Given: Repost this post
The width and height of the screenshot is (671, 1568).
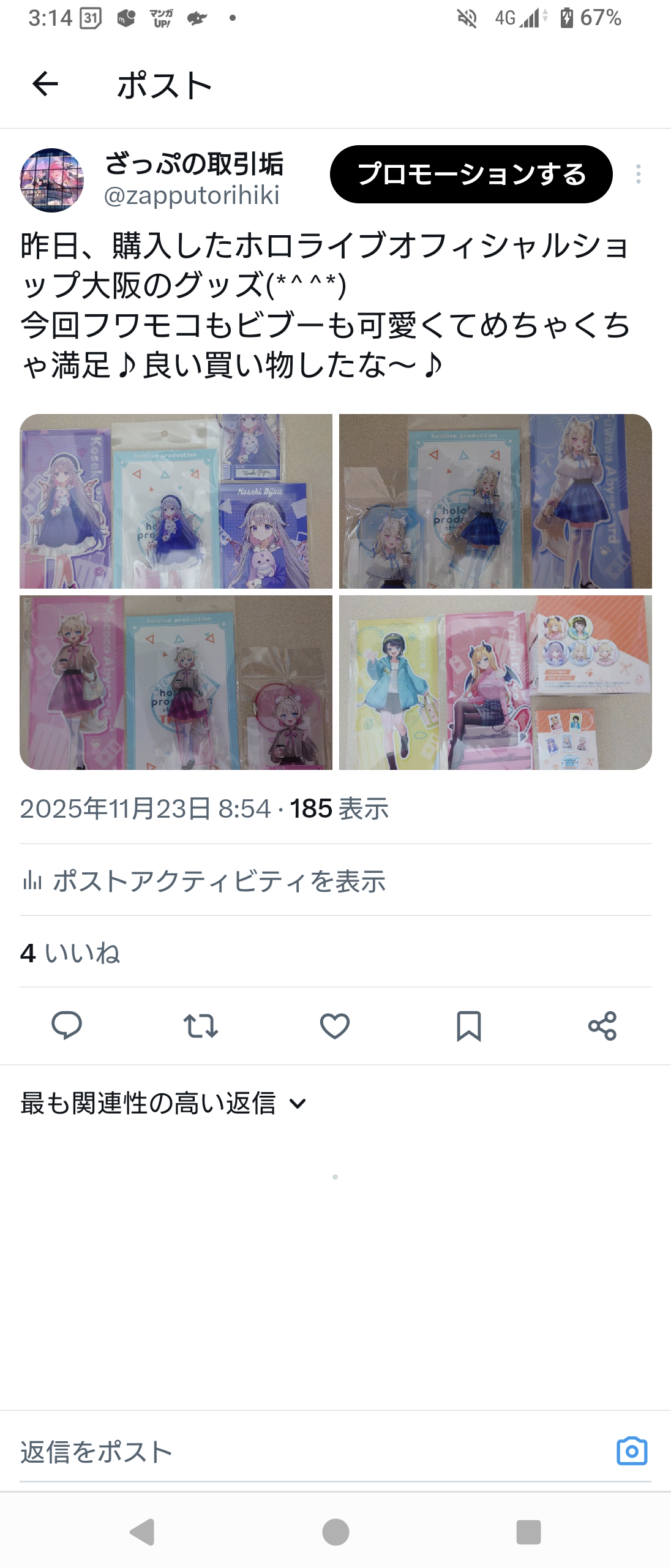Looking at the screenshot, I should [201, 1025].
